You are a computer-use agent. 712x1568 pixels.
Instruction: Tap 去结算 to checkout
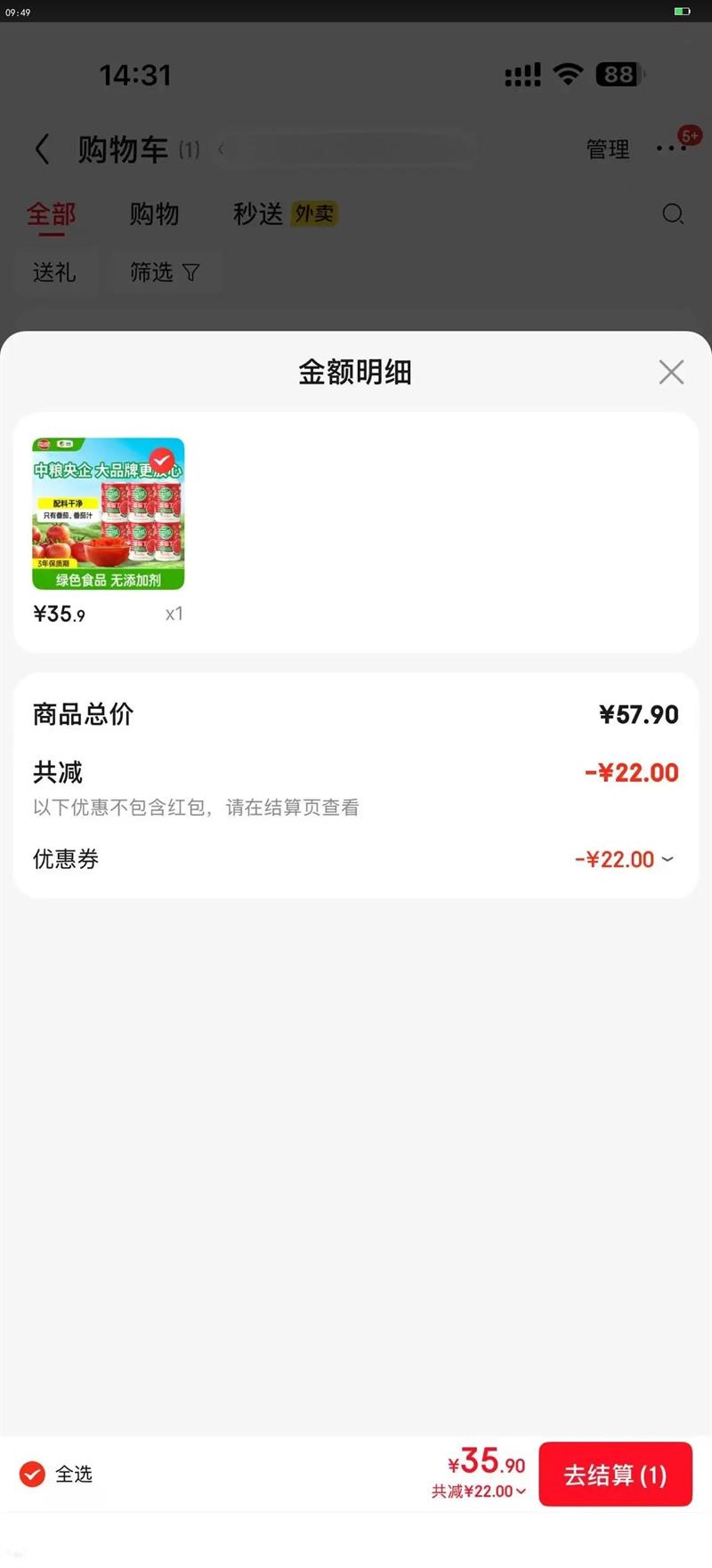[616, 1474]
